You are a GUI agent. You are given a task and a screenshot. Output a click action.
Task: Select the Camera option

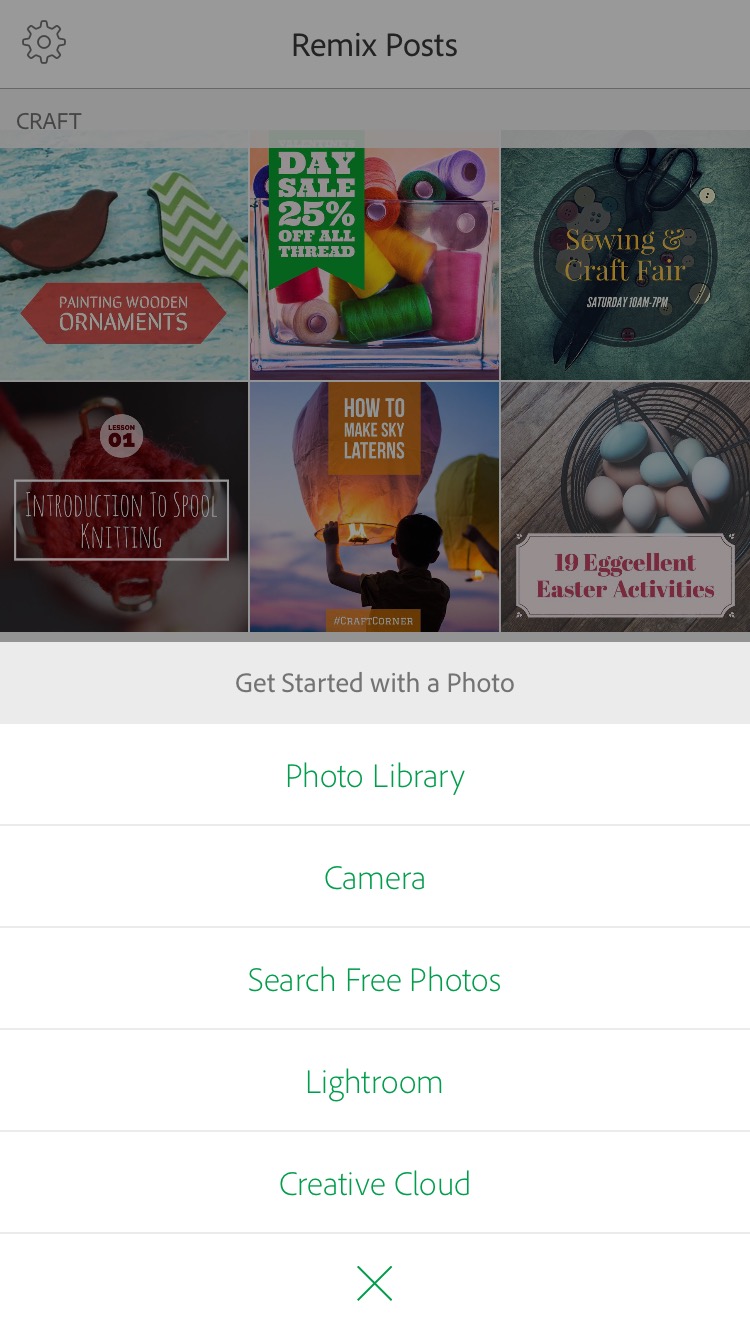click(x=375, y=878)
